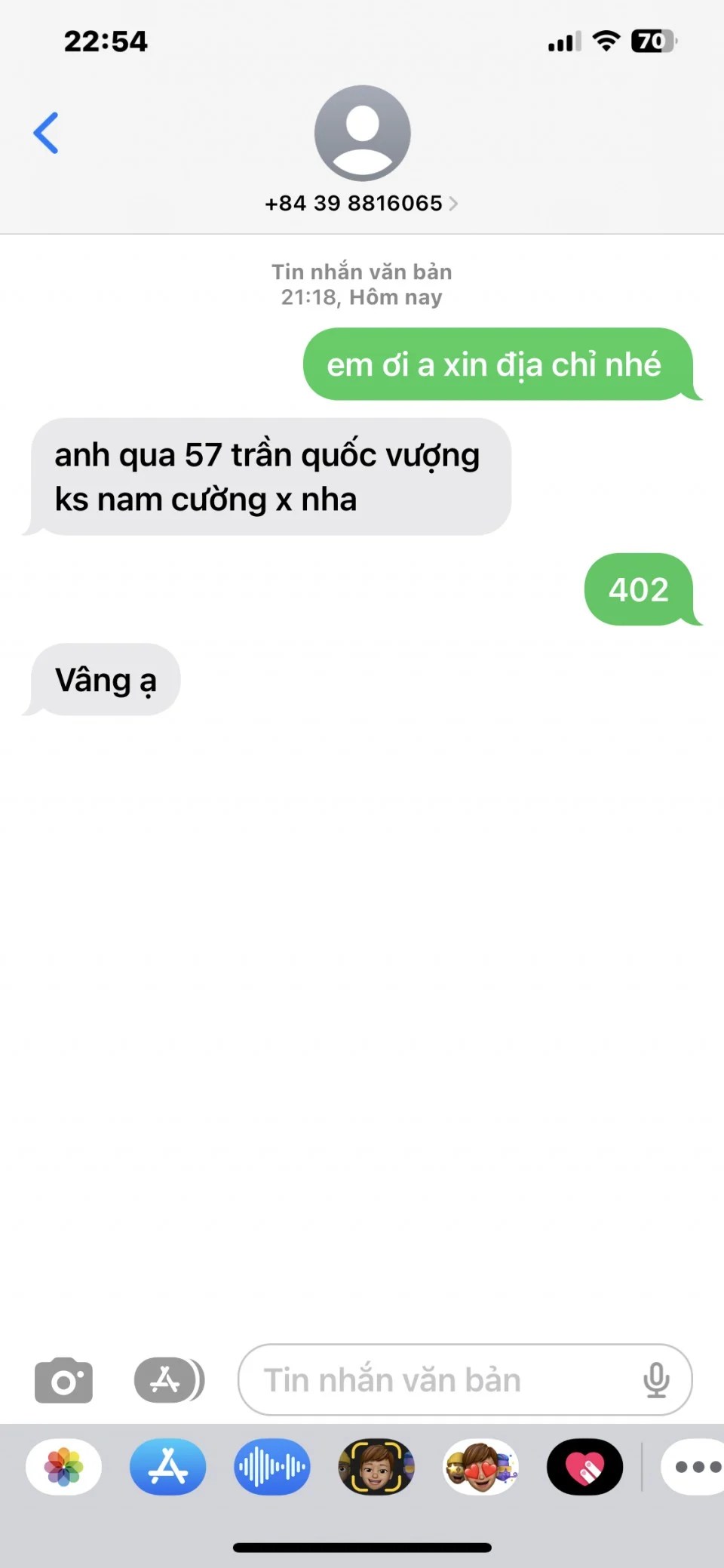
Task: Open the App Store in app strip
Action: click(x=168, y=1467)
